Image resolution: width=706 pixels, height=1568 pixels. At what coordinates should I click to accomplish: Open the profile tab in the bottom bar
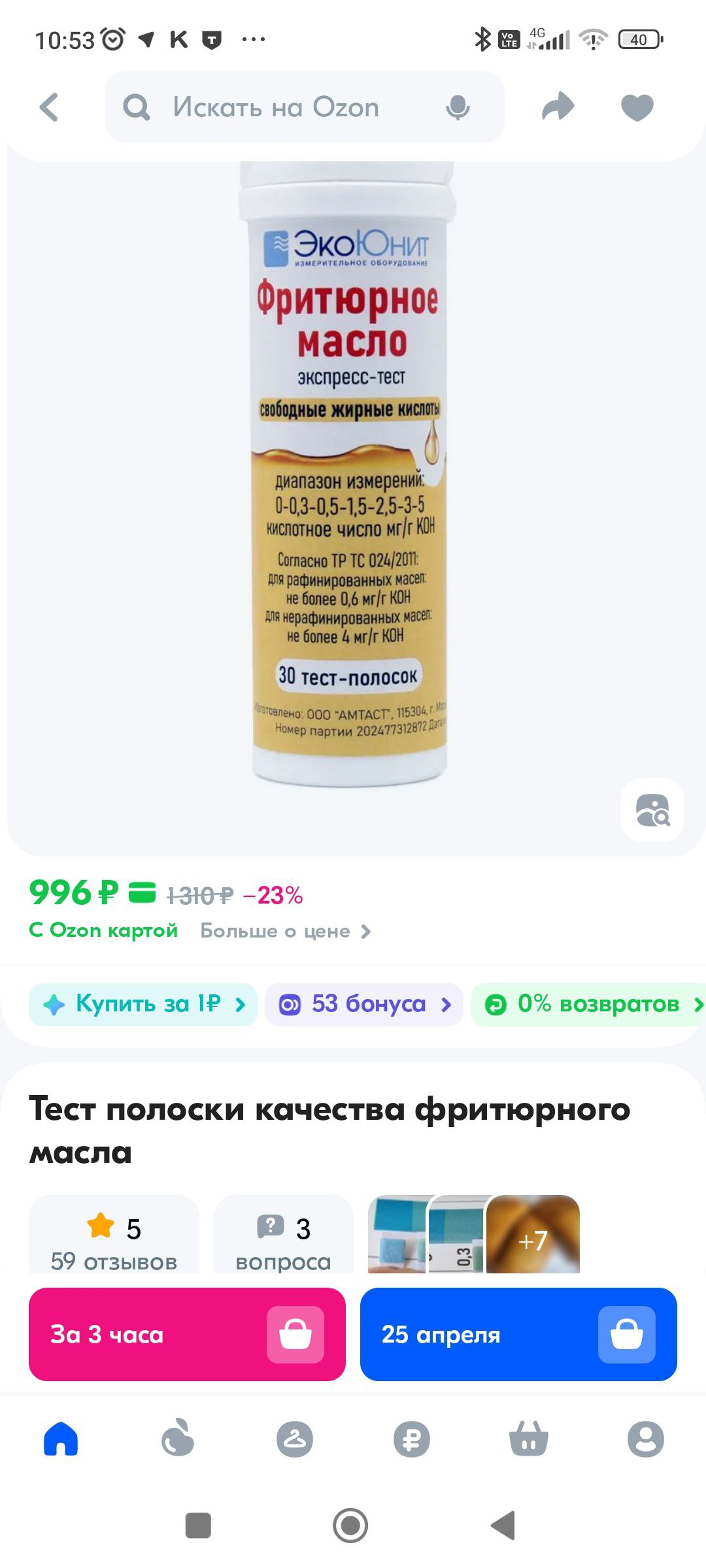click(645, 1439)
